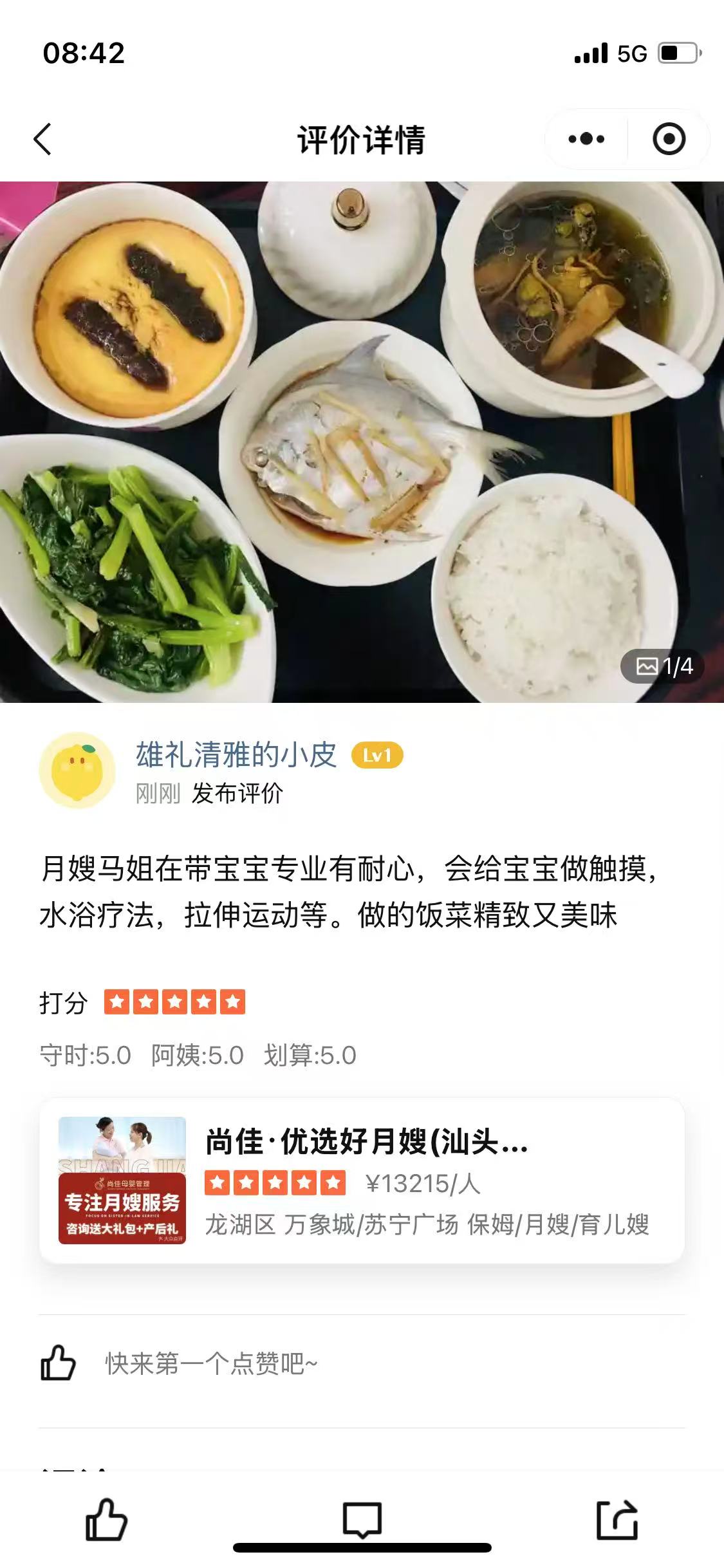Screen dimensions: 724x1568
Task: Open comments from bottom bar
Action: click(x=362, y=1519)
